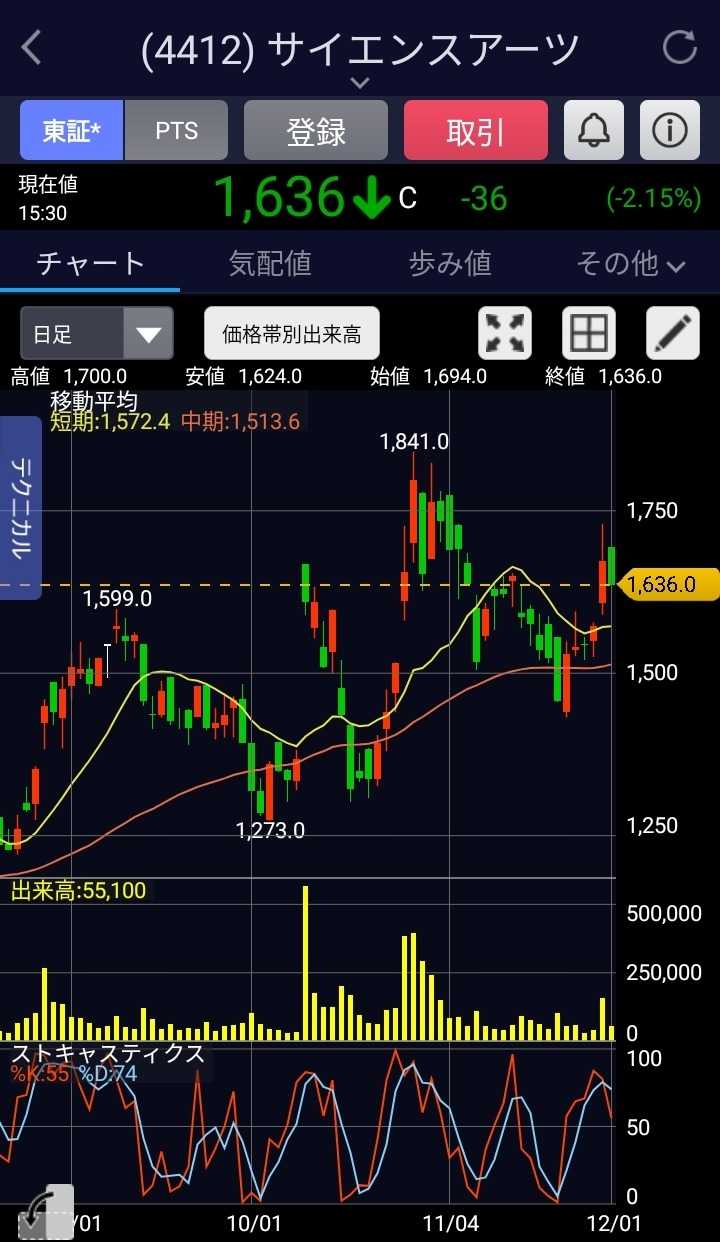Open the 取引 trade button

[x=476, y=131]
